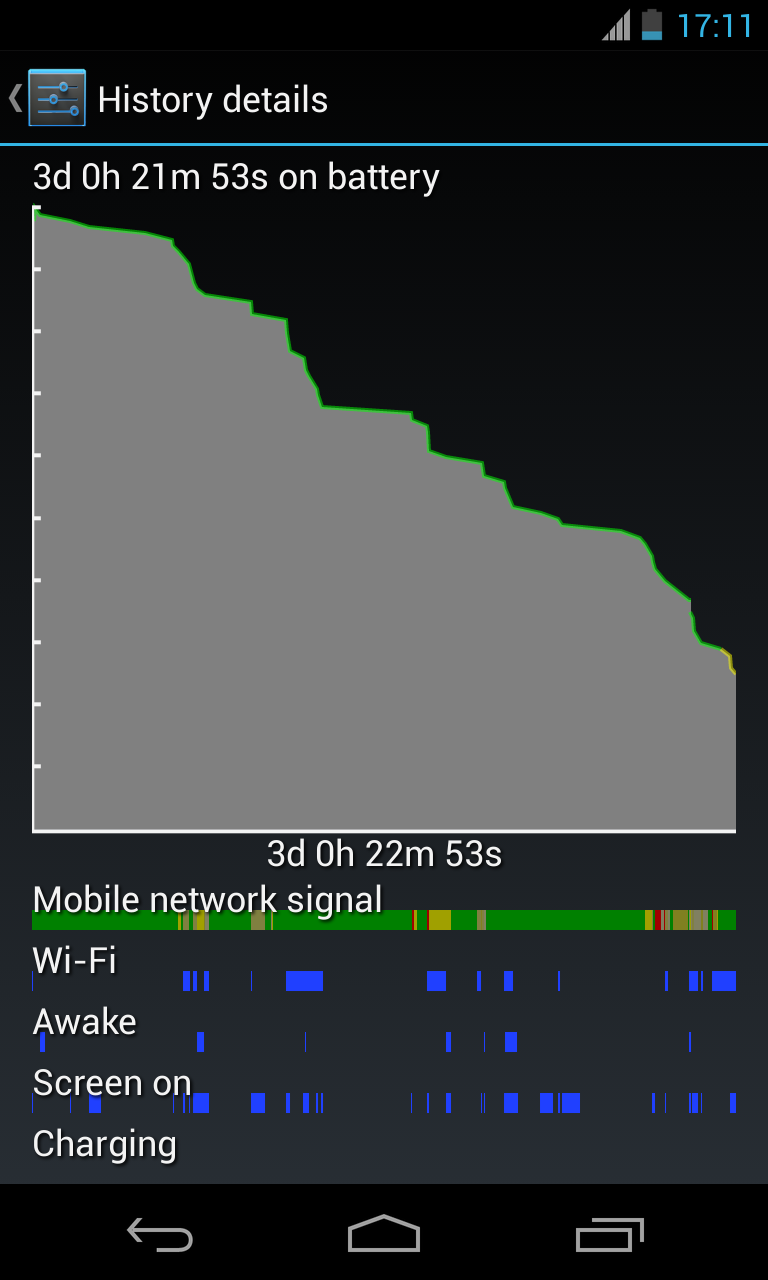
Task: Go back via the History details icon
Action: (x=56, y=98)
